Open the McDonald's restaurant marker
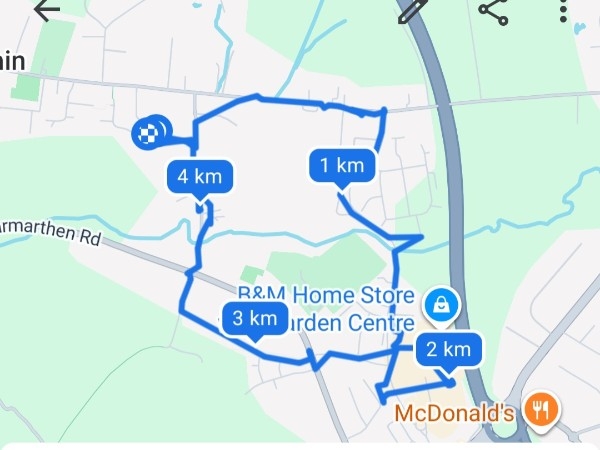The width and height of the screenshot is (600, 450). tap(544, 409)
